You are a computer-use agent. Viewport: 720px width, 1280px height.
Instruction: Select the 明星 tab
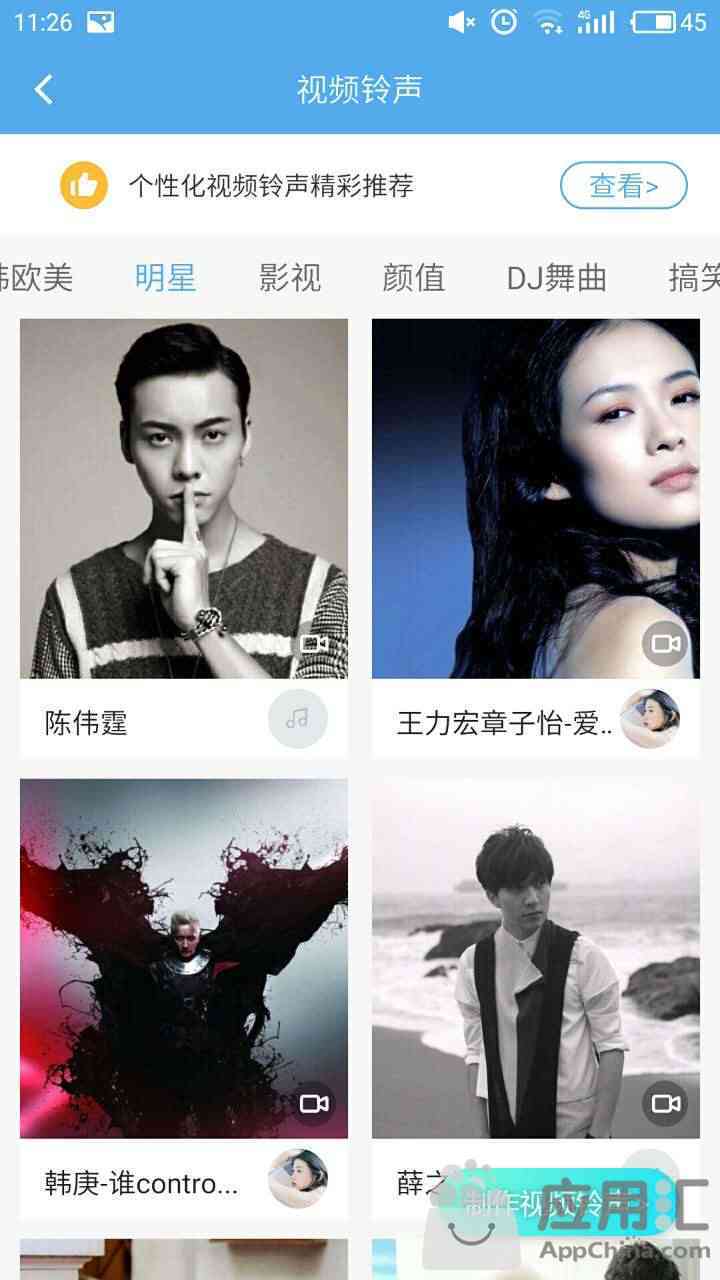point(165,277)
